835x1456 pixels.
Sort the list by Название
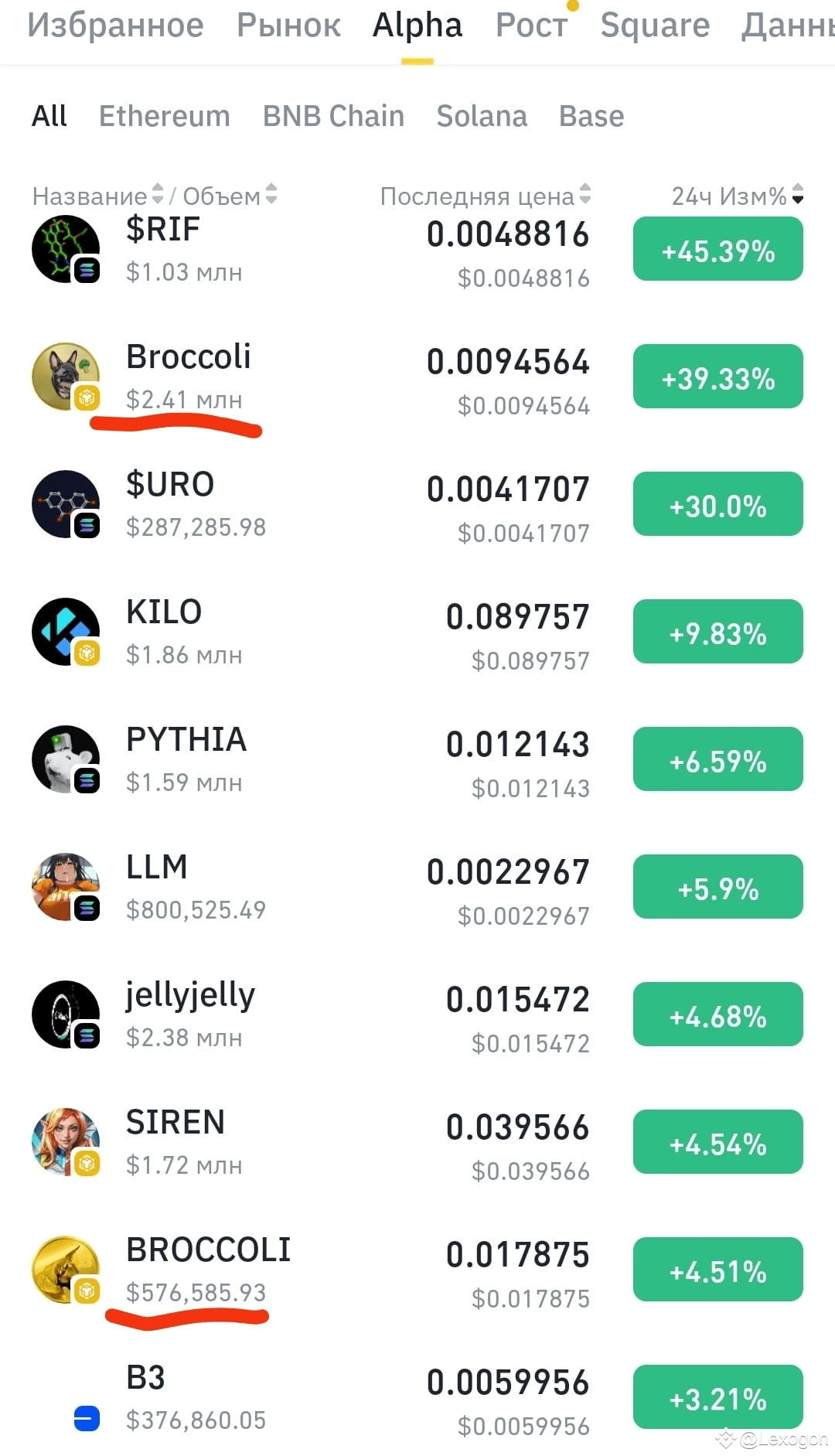tap(97, 196)
